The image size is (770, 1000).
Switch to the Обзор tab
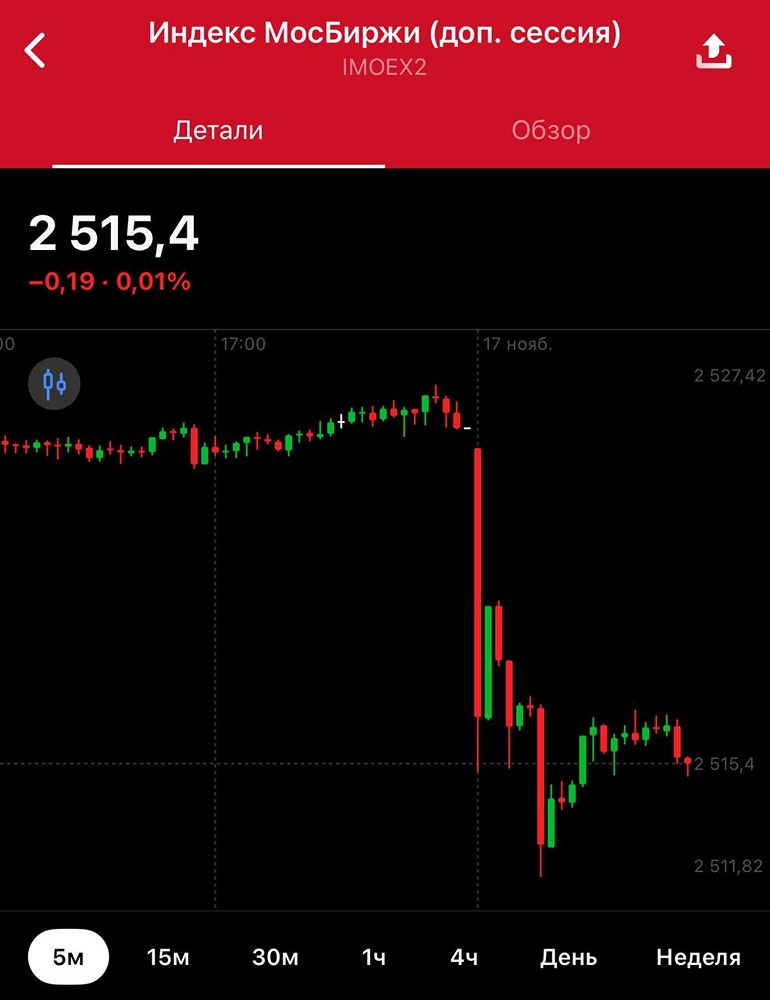(551, 130)
